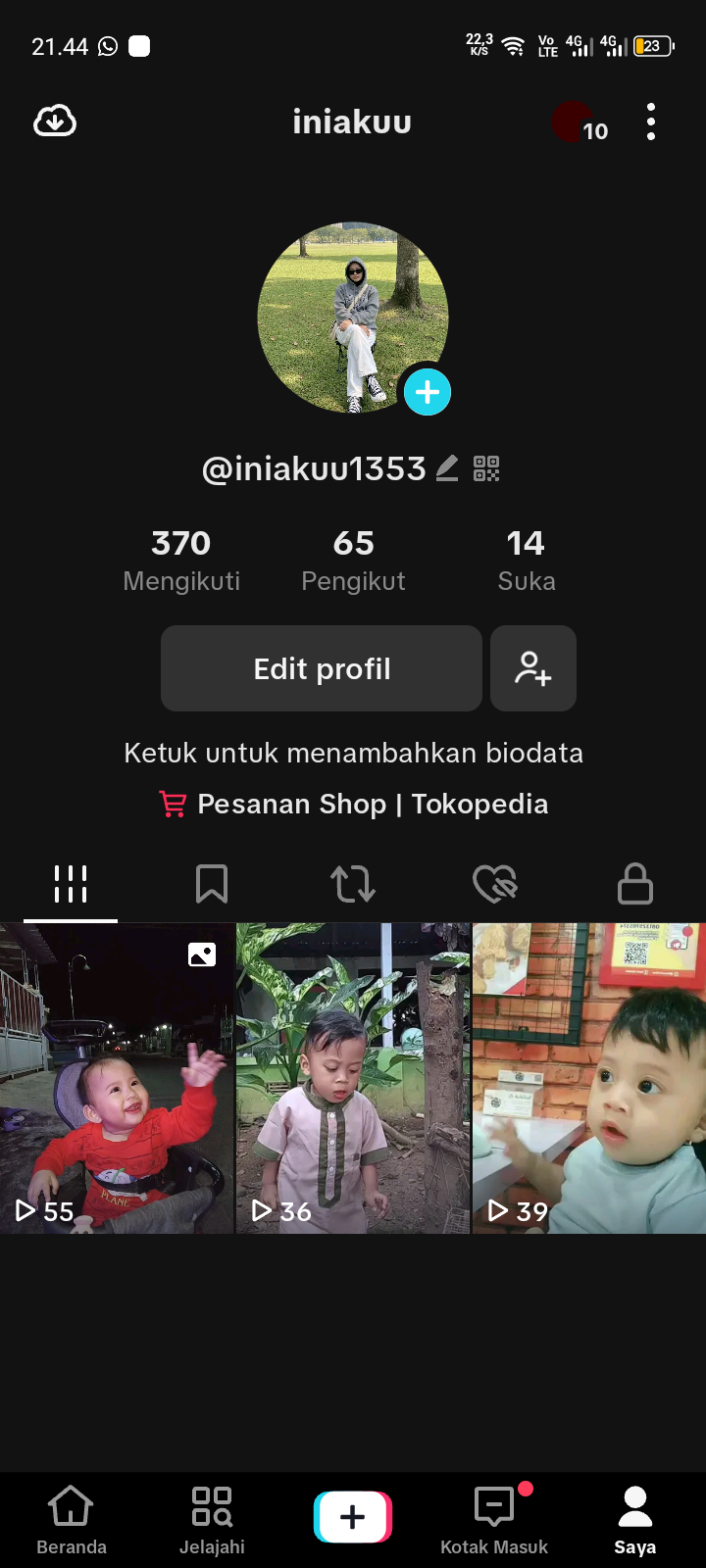Open Kotak Masuk inbox
This screenshot has width=706, height=1568.
pyautogui.click(x=494, y=1519)
